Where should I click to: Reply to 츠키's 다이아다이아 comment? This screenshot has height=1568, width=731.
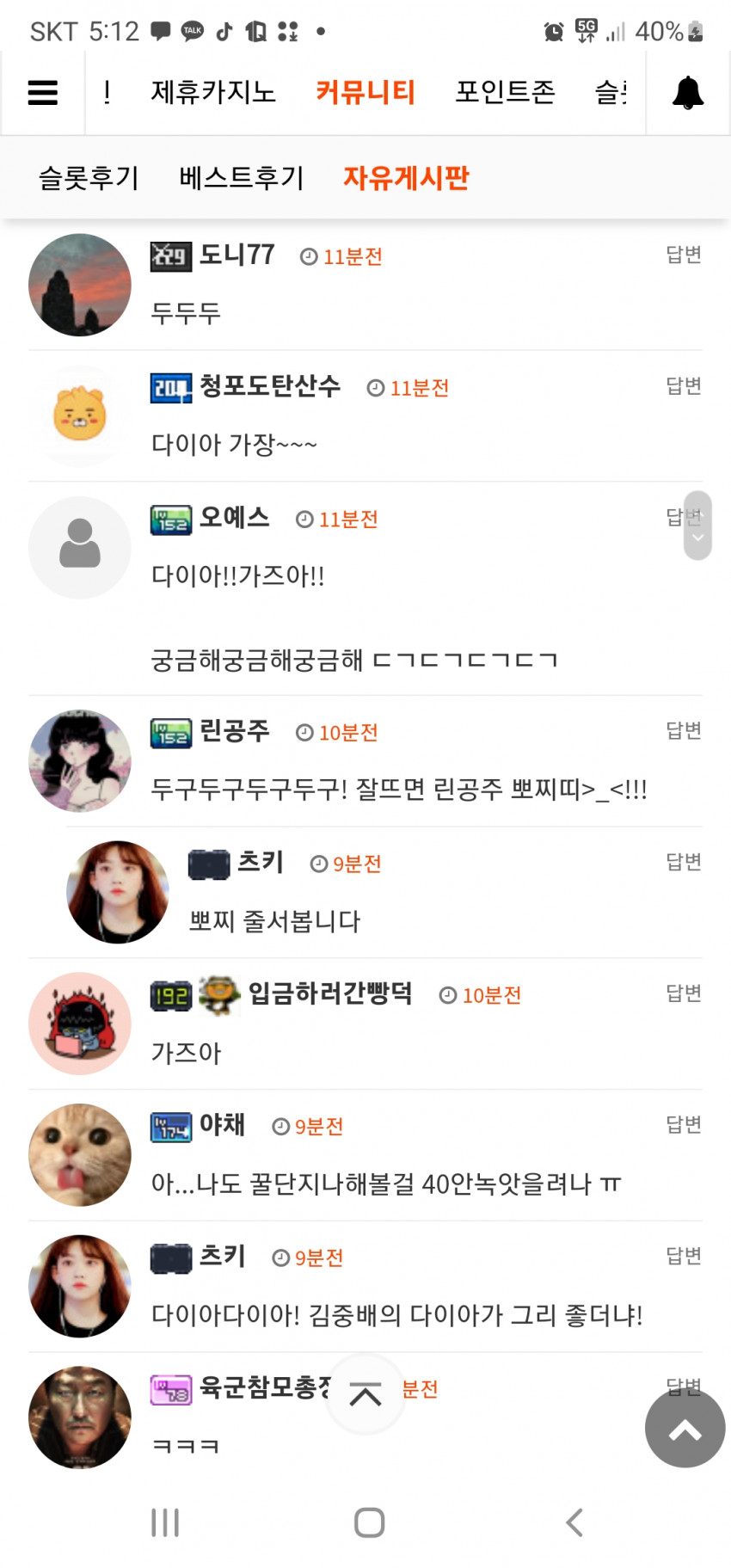click(x=684, y=1256)
